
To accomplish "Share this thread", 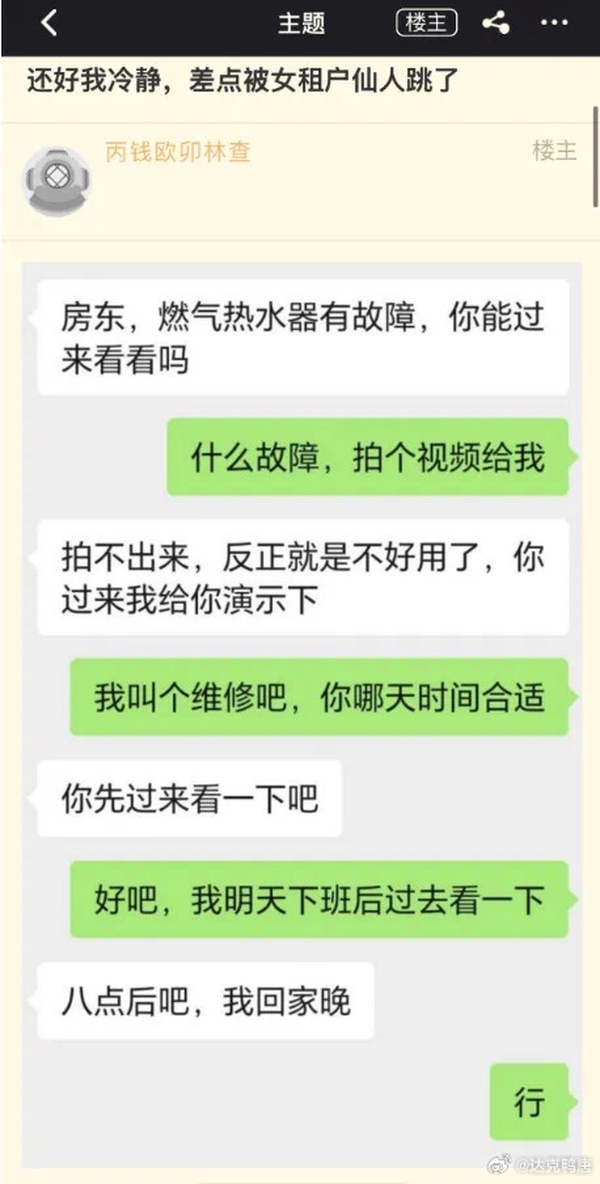I will [496, 23].
